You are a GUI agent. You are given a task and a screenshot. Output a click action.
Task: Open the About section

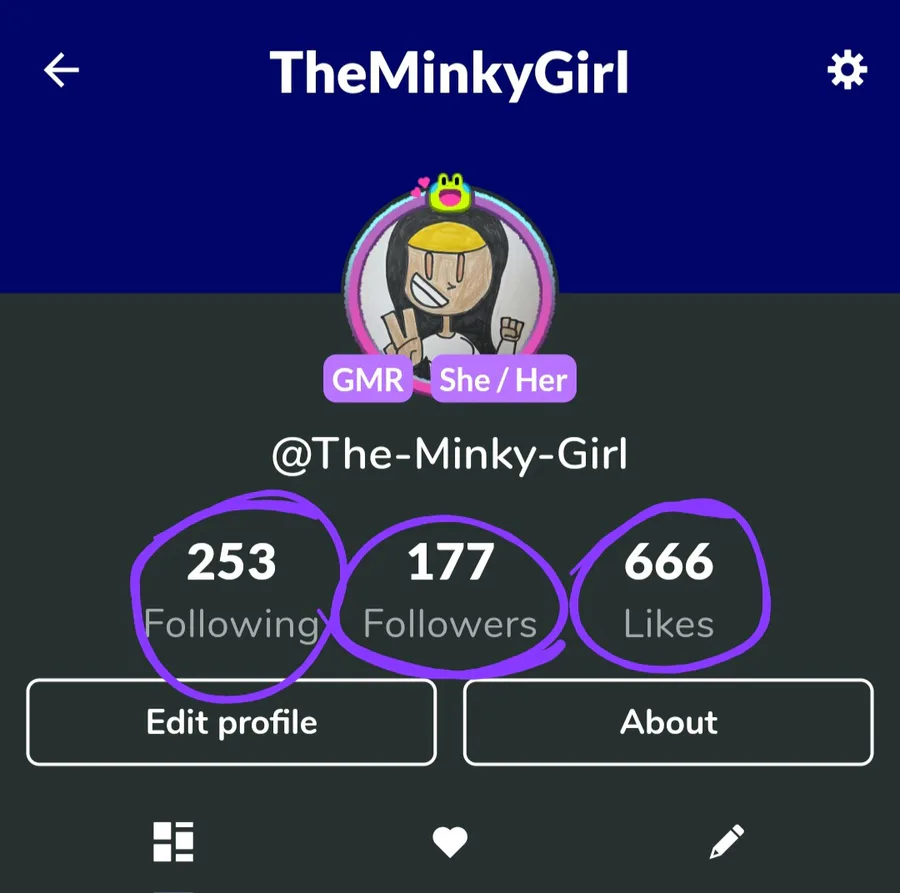click(668, 722)
